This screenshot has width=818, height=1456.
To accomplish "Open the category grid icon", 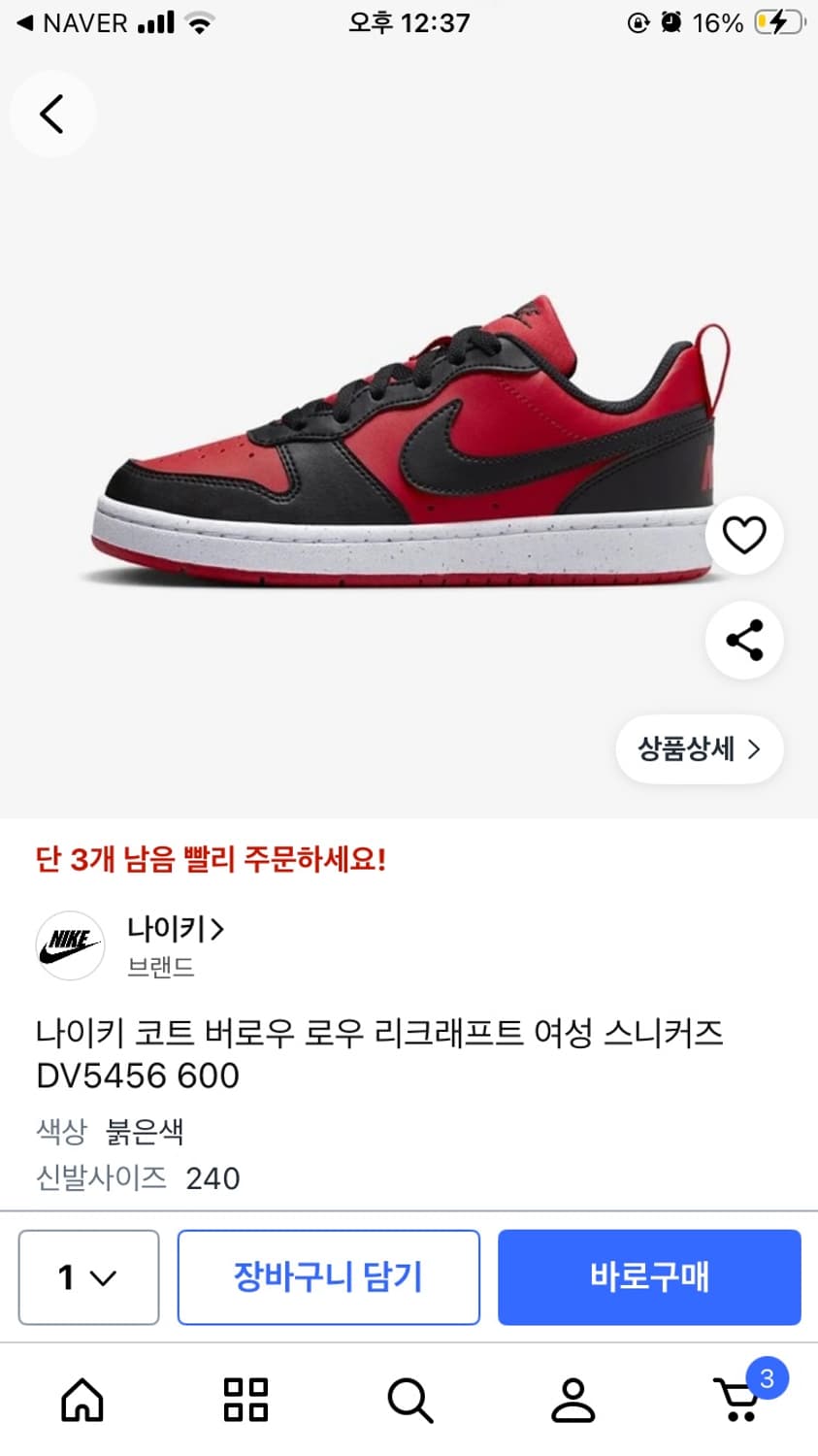I will (x=245, y=1398).
